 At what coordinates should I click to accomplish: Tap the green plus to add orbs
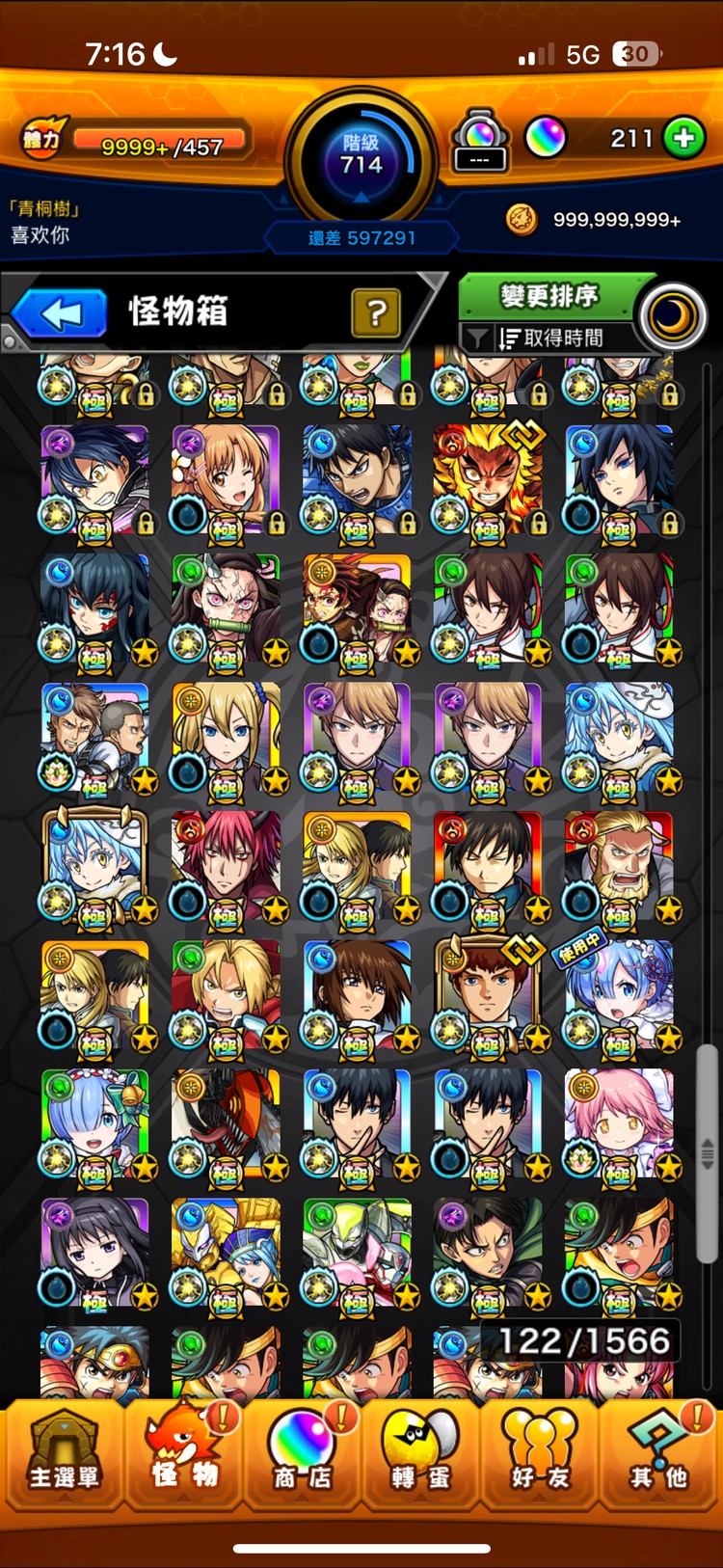pos(683,138)
